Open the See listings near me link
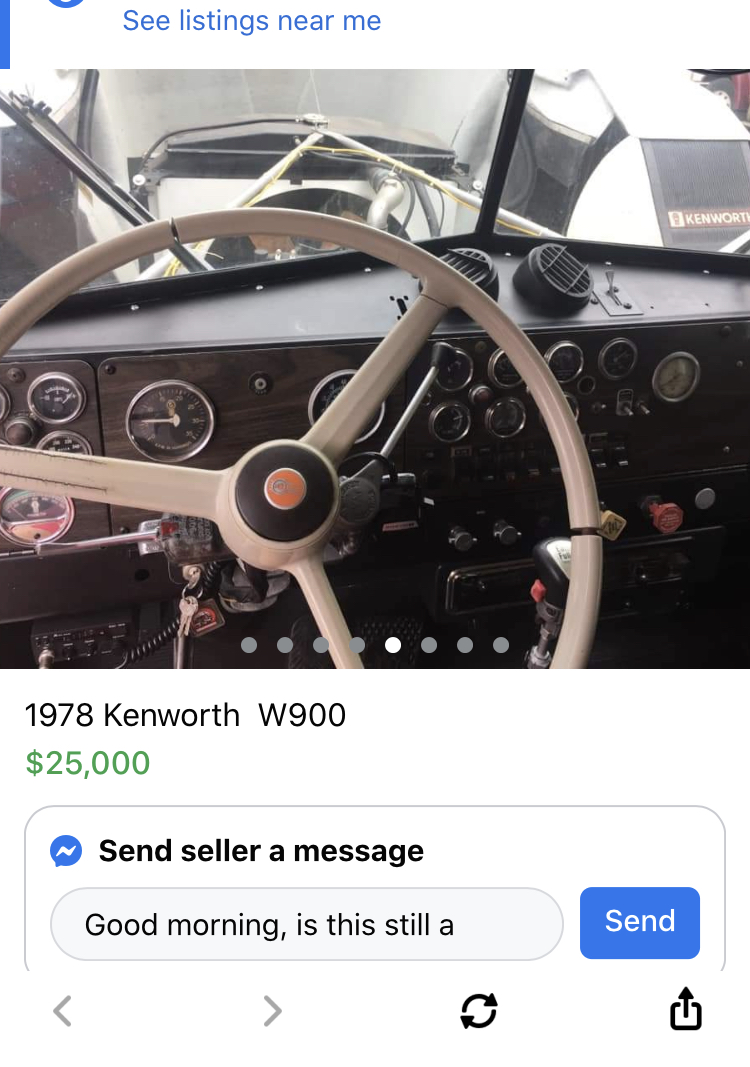The width and height of the screenshot is (750, 1067). [x=251, y=21]
